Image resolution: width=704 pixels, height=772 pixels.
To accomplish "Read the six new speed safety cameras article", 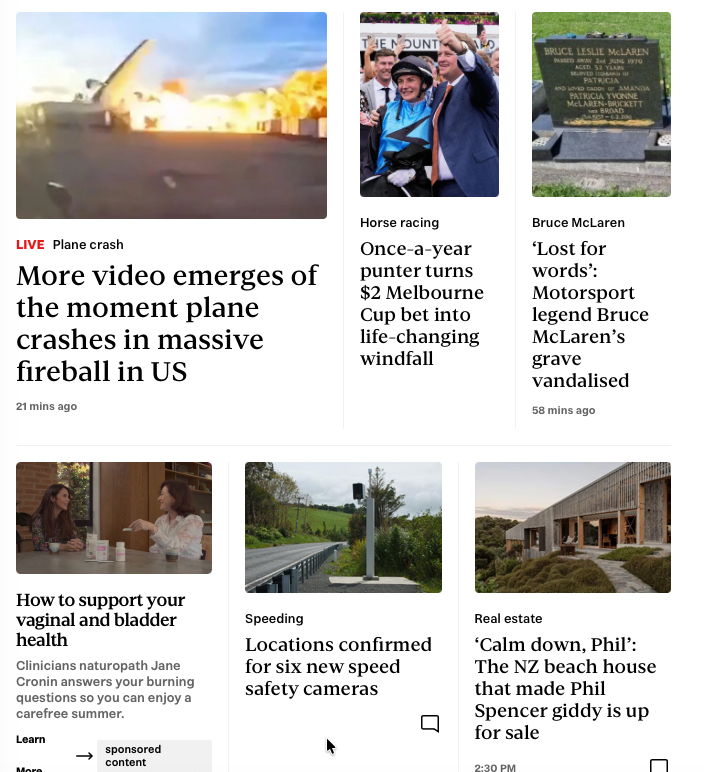I will [x=338, y=666].
